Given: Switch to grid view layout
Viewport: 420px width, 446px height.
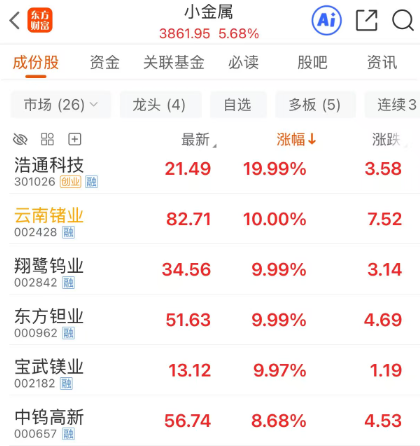Looking at the screenshot, I should (47, 139).
